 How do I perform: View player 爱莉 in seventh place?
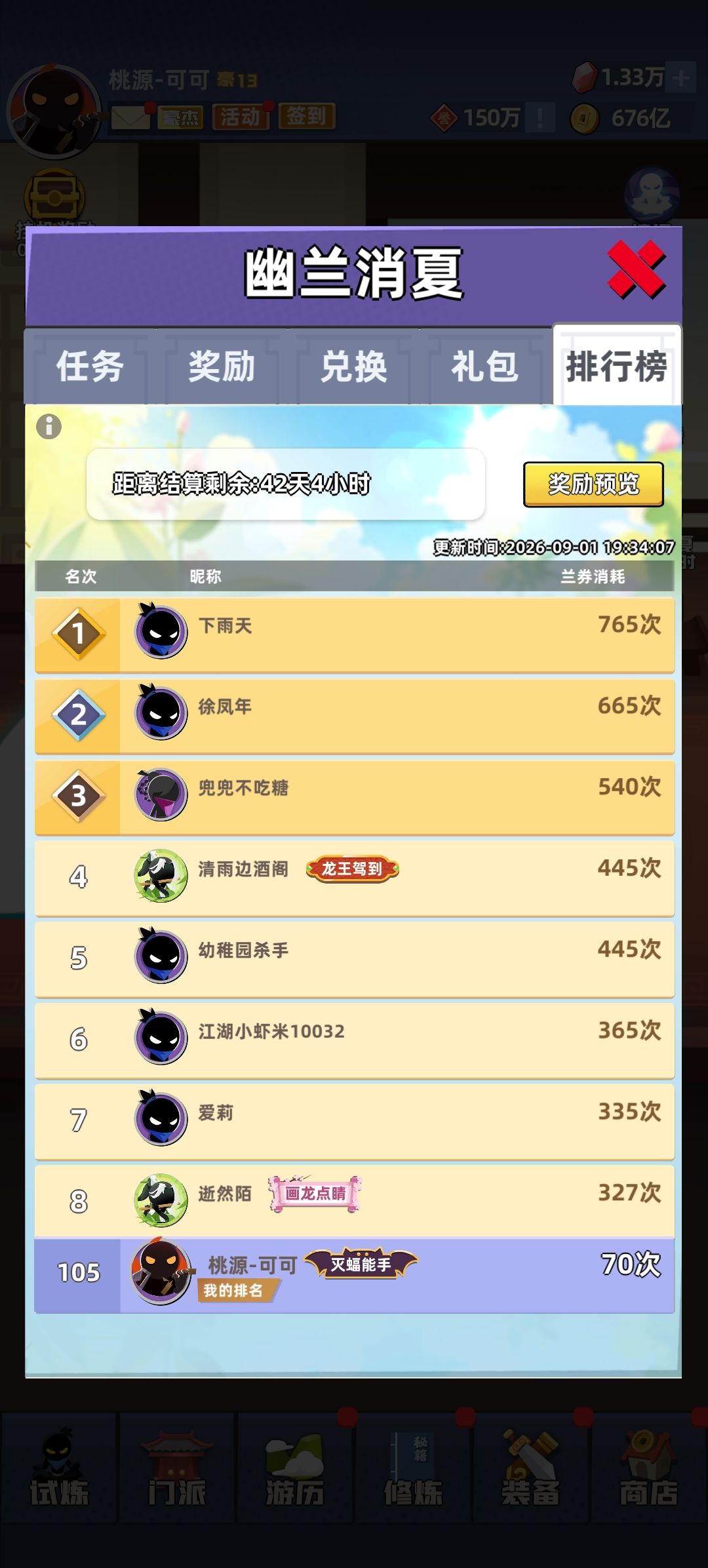pyautogui.click(x=355, y=1122)
